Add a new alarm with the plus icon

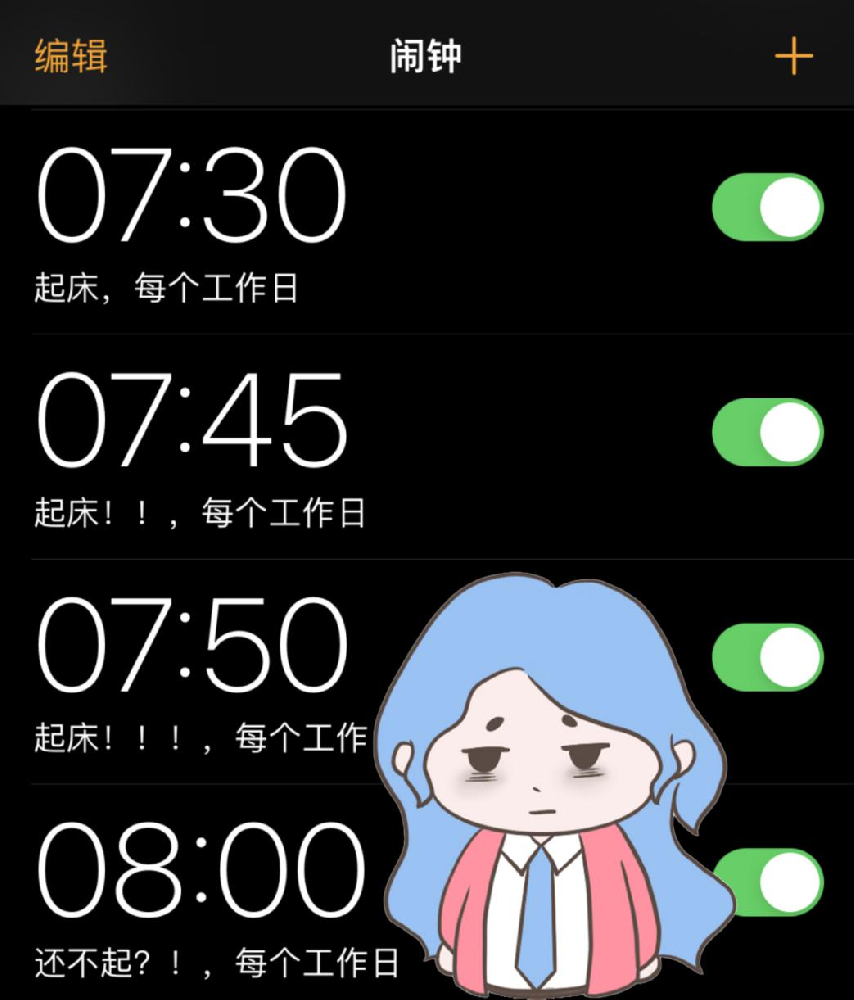(x=793, y=57)
